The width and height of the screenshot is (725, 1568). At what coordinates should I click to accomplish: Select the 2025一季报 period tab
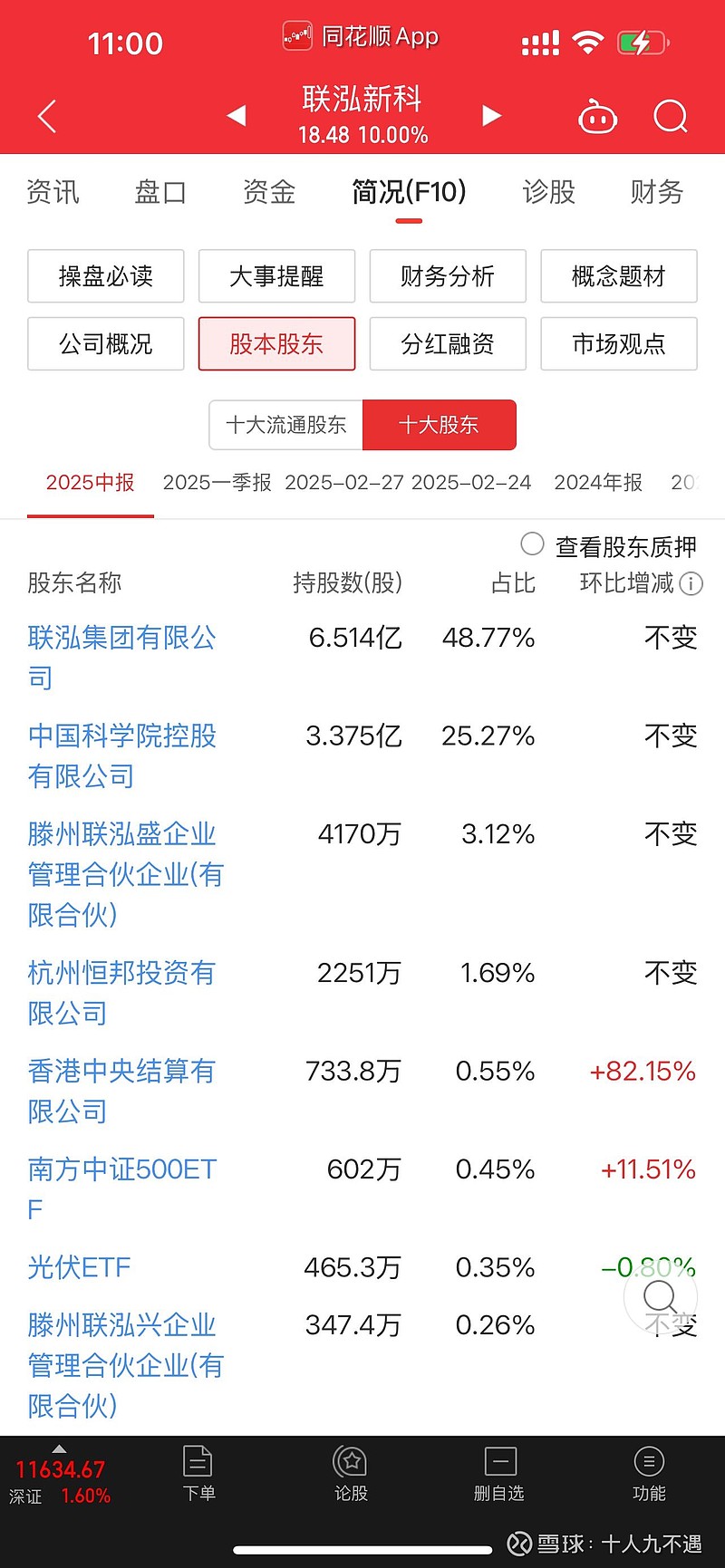tap(217, 483)
